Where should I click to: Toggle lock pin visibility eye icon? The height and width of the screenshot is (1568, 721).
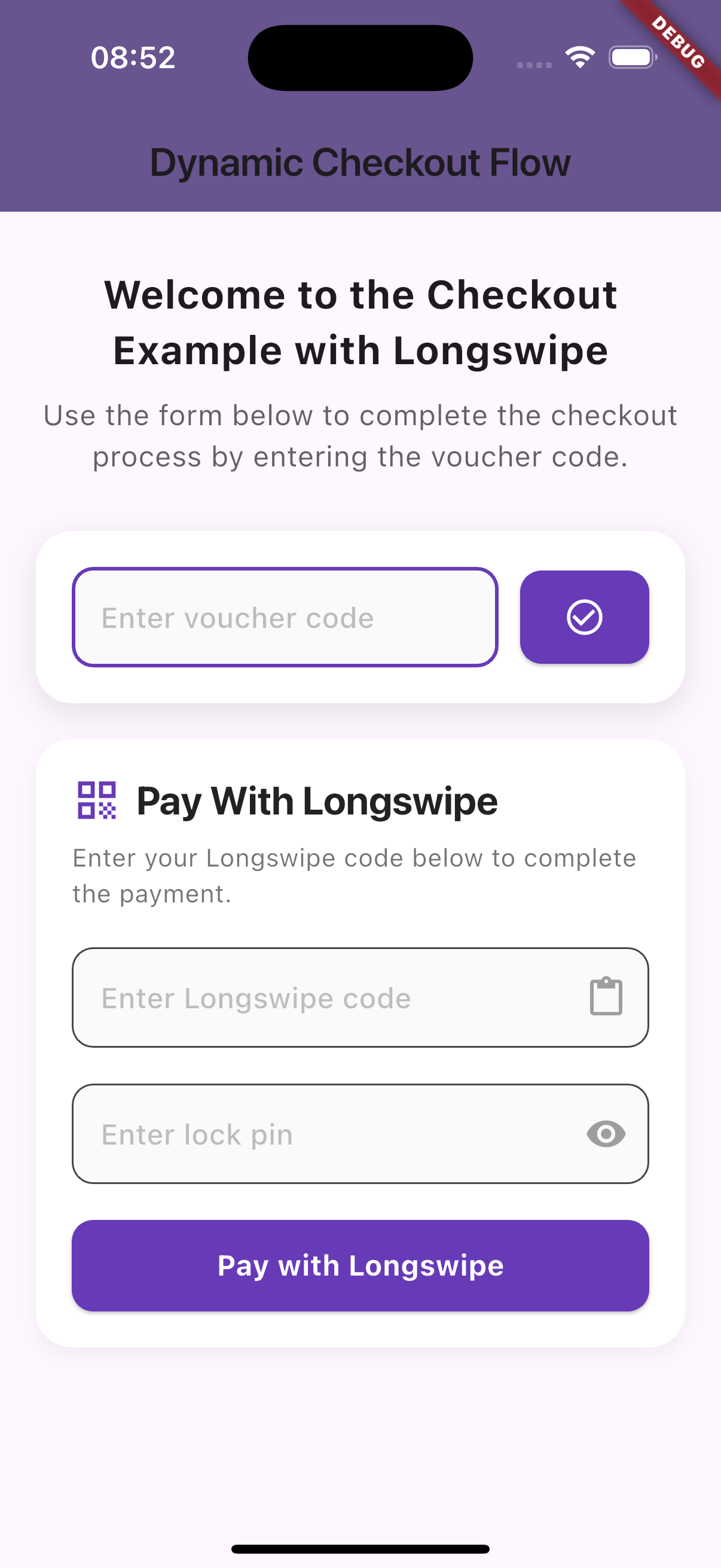tap(606, 1134)
